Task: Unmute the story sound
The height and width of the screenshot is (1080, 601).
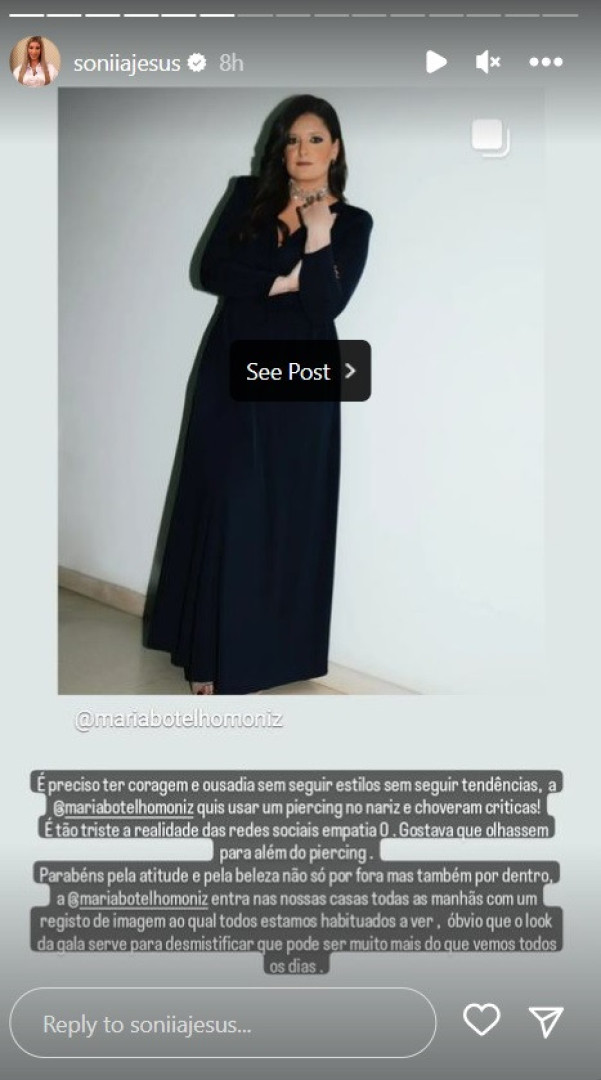Action: pos(488,62)
